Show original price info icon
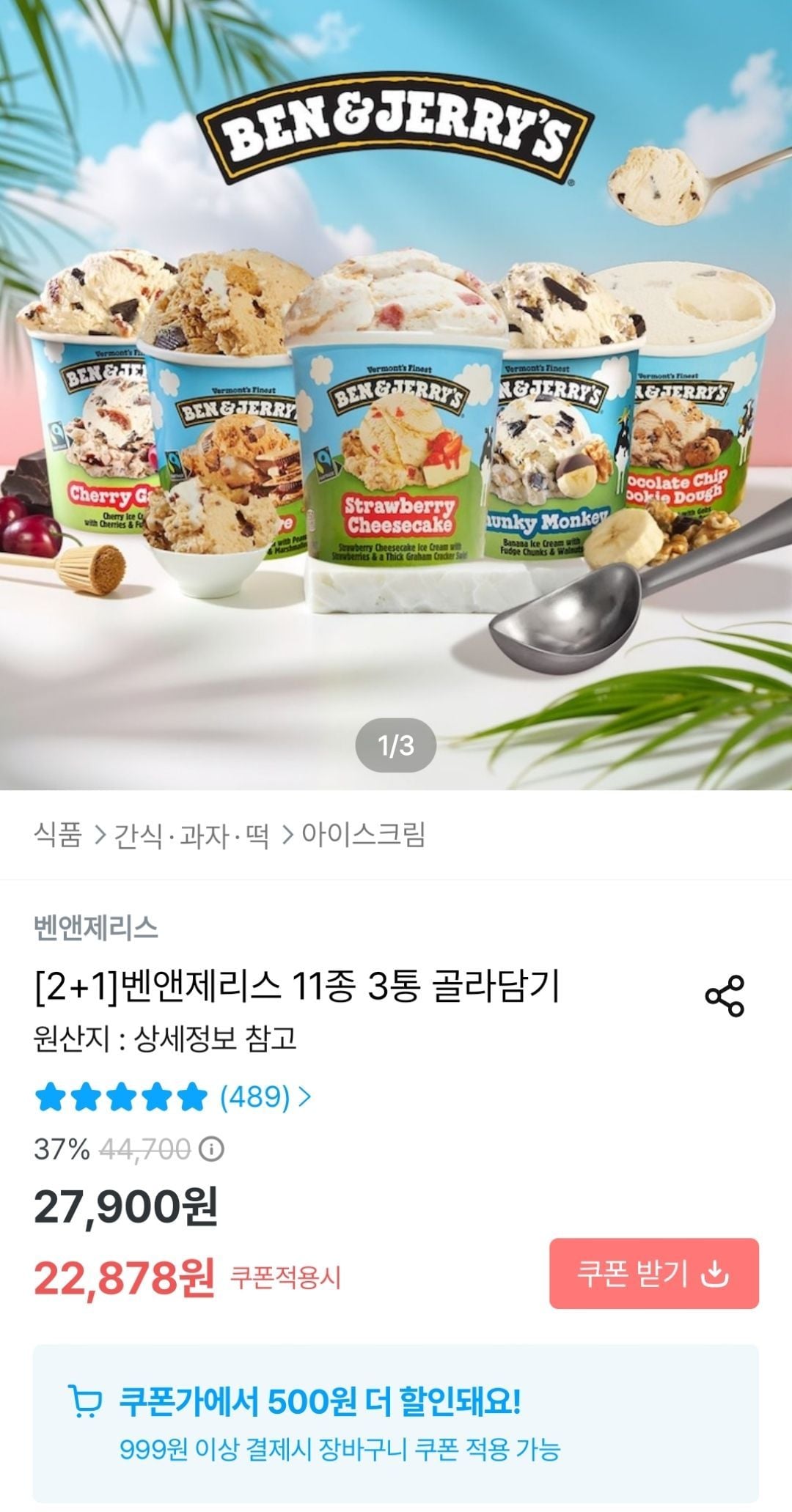Screen dimensions: 792x1512 tap(212, 1148)
